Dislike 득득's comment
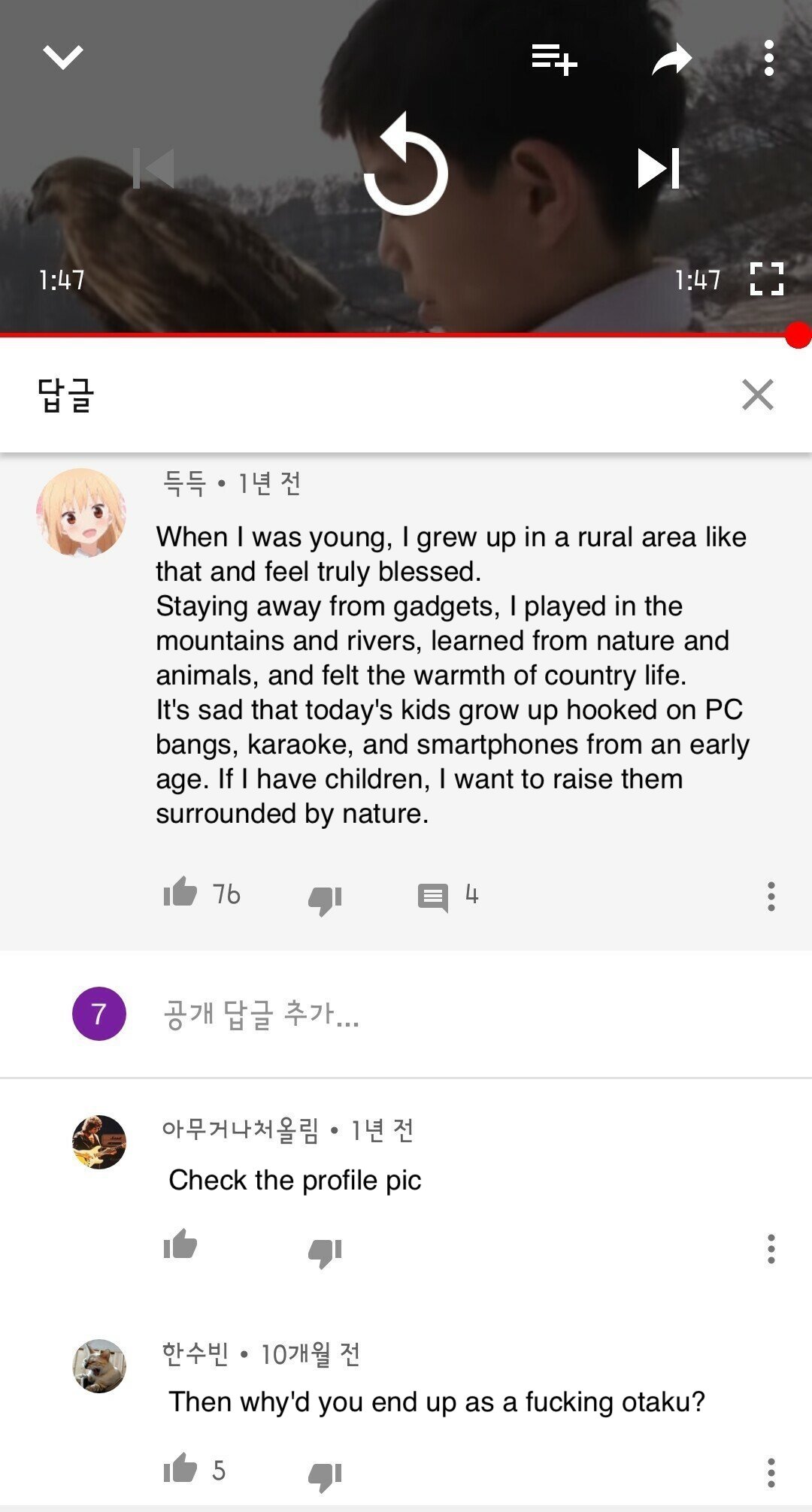Viewport: 812px width, 1512px height. 325,900
